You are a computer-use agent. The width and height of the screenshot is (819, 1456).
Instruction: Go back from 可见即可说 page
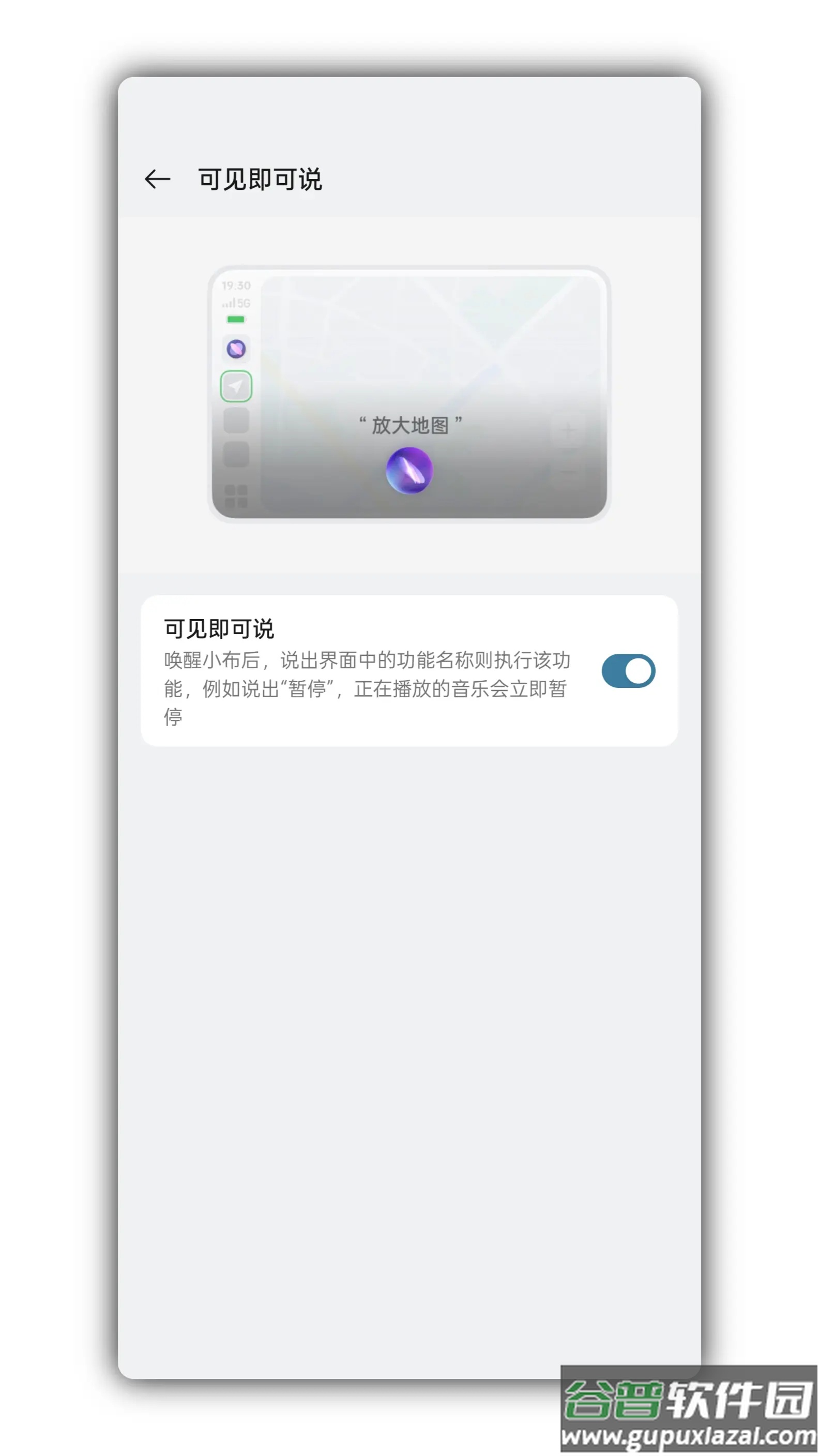[x=157, y=179]
